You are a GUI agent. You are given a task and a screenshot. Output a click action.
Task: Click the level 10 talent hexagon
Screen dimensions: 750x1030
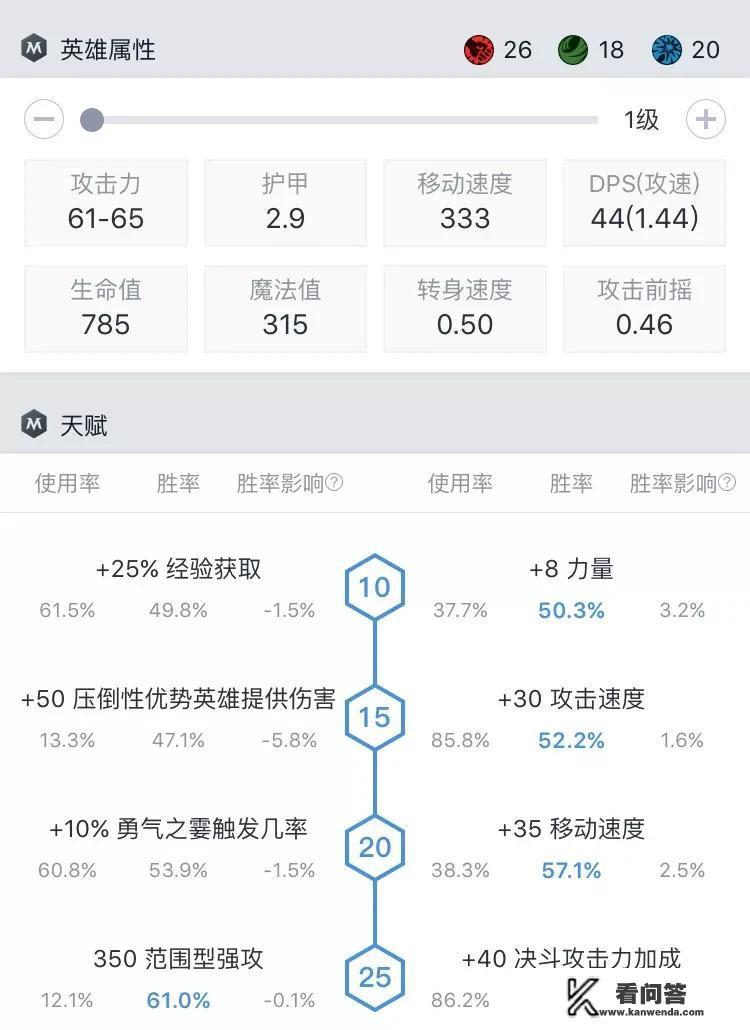point(375,587)
